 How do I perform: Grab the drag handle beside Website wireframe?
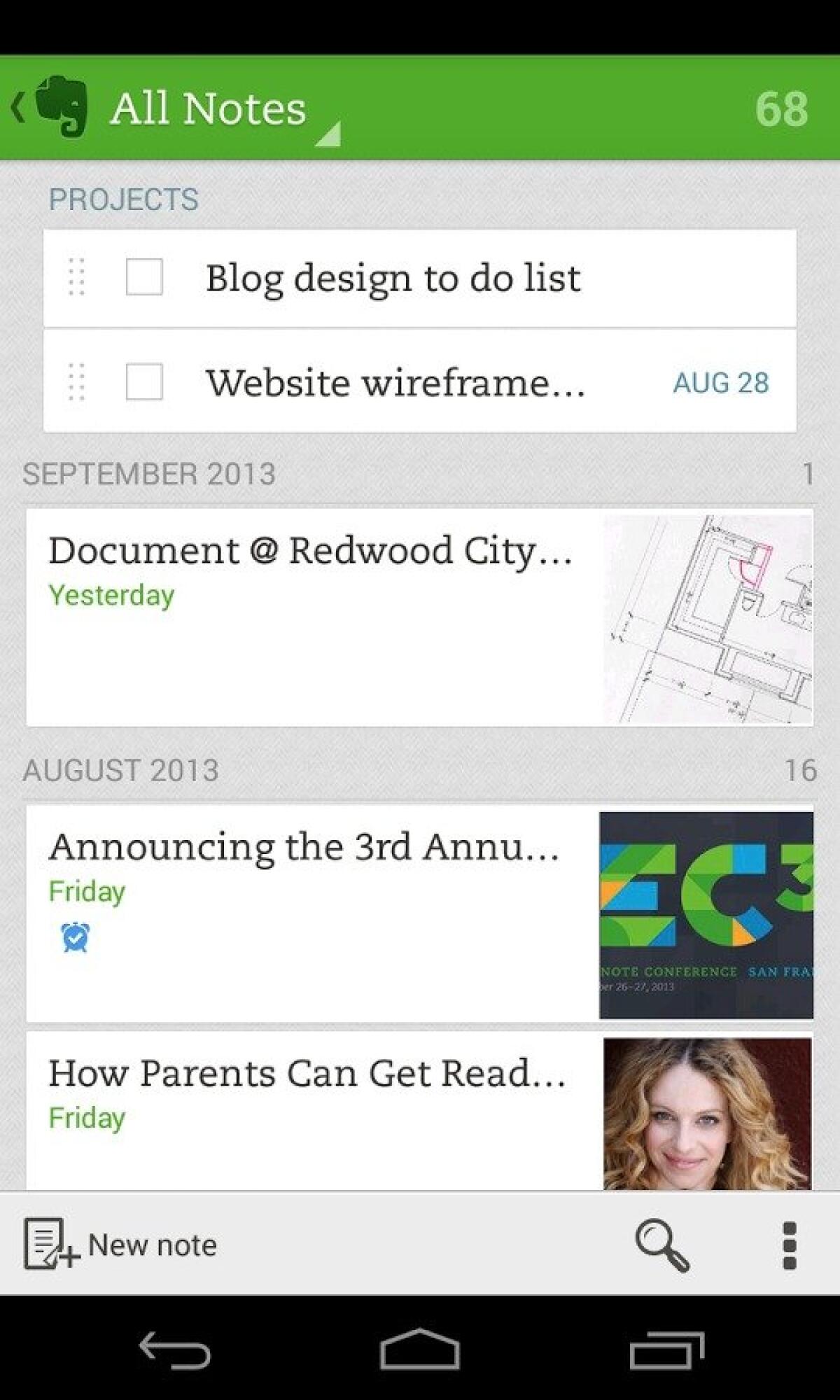[77, 381]
